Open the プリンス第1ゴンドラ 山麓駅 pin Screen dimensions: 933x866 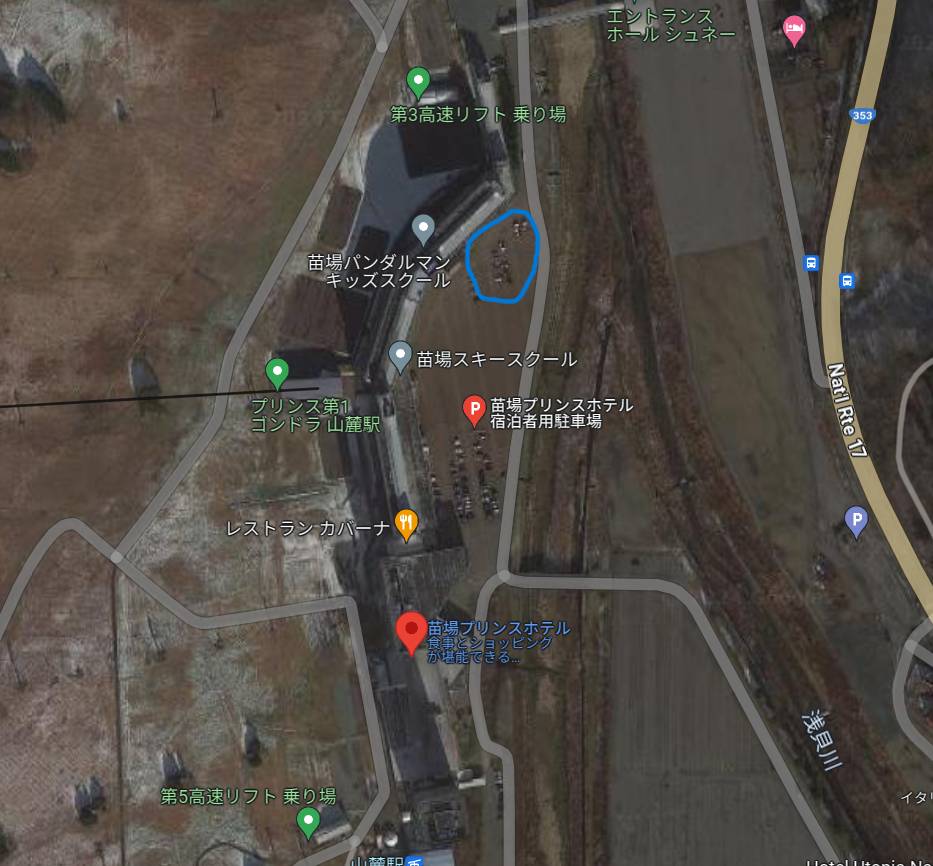click(278, 373)
